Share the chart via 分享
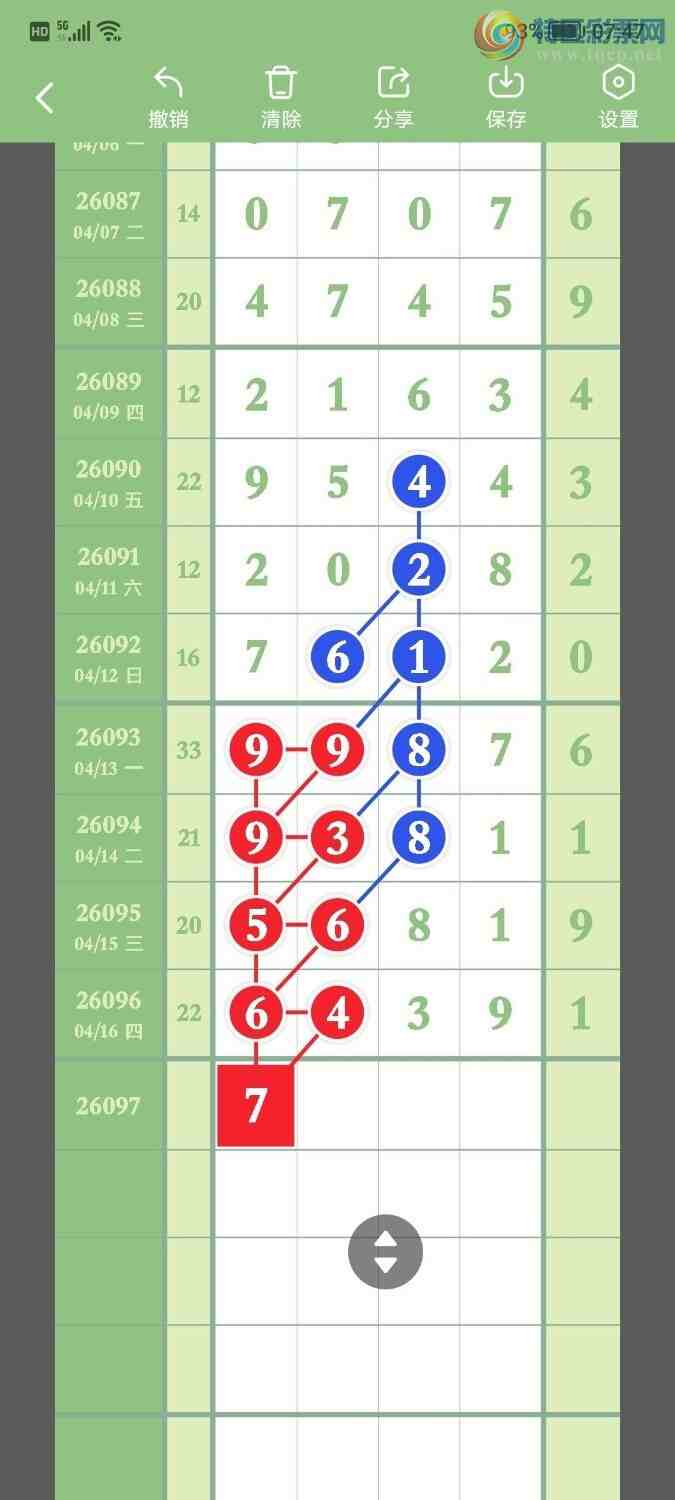The width and height of the screenshot is (675, 1500). tap(393, 97)
